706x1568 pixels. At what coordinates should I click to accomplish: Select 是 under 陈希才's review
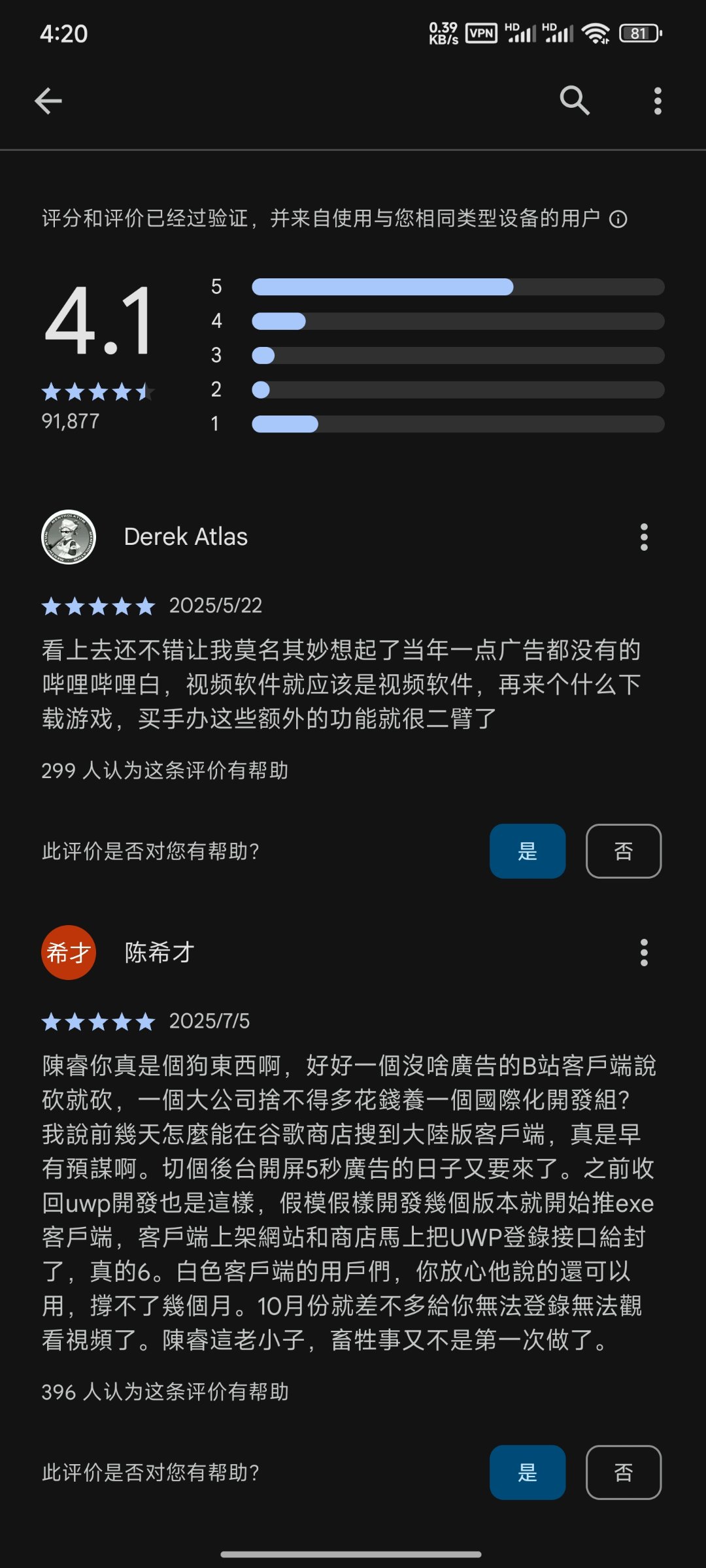point(528,1472)
